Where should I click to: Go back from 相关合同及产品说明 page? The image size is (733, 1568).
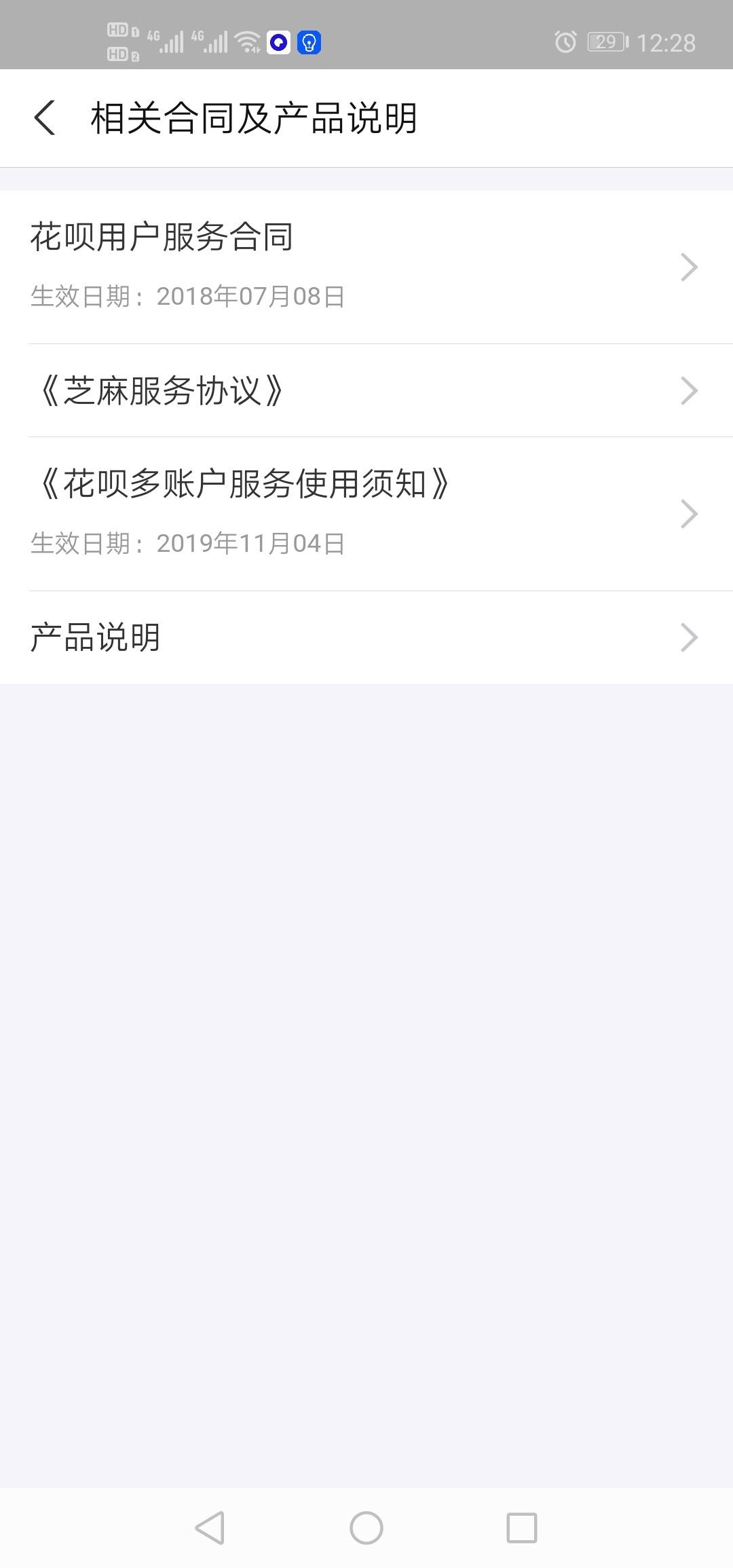[45, 118]
